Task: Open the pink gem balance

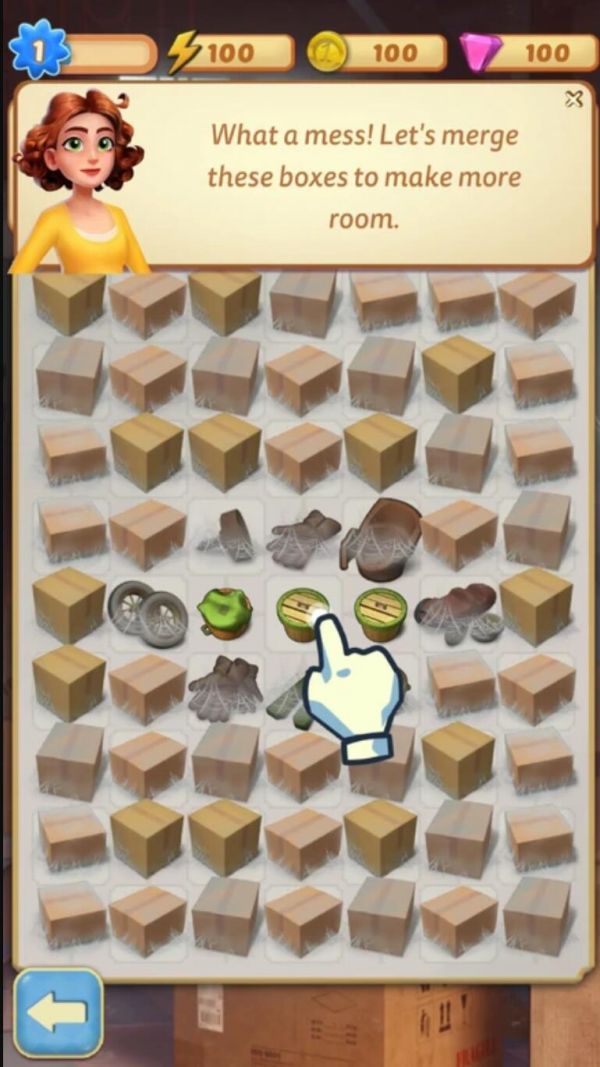Action: coord(527,52)
